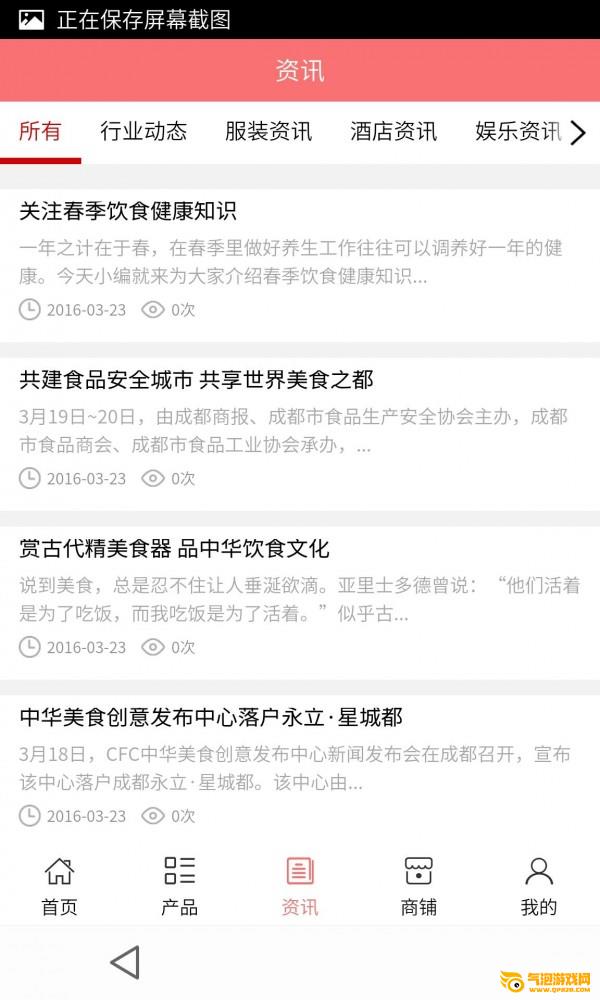Screen dimensions: 600x1000
Task: Go to the 首页 home tab
Action: [59, 885]
